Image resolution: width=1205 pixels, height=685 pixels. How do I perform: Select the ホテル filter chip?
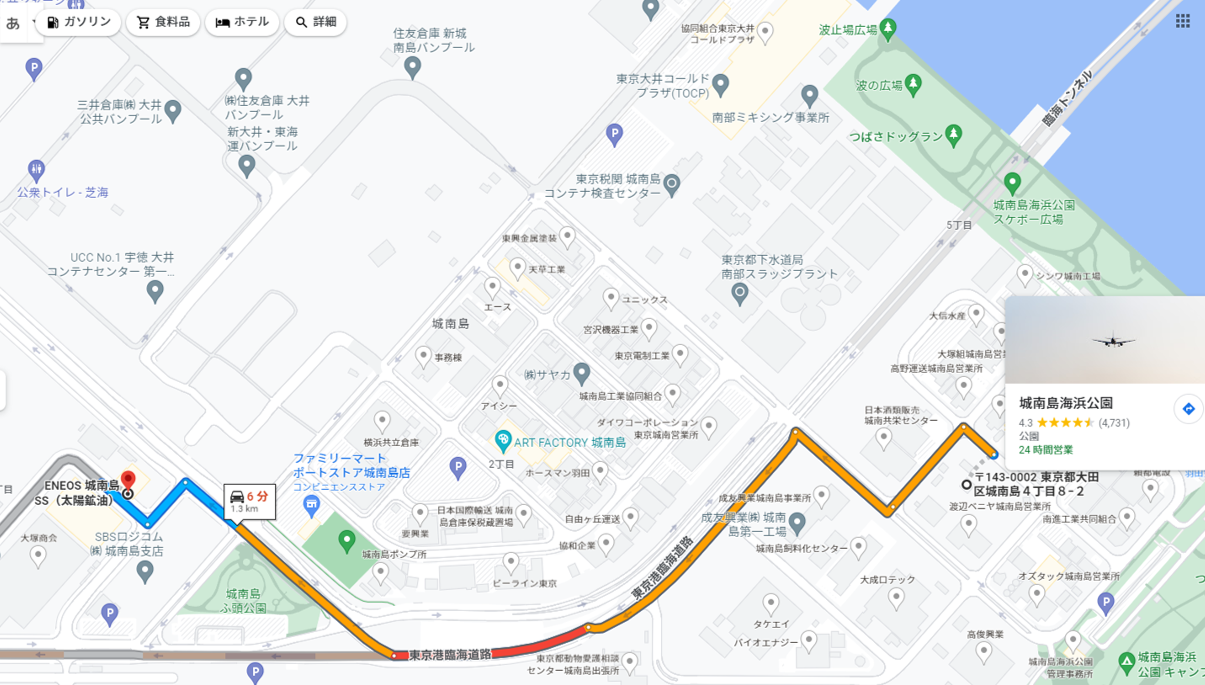click(x=242, y=22)
